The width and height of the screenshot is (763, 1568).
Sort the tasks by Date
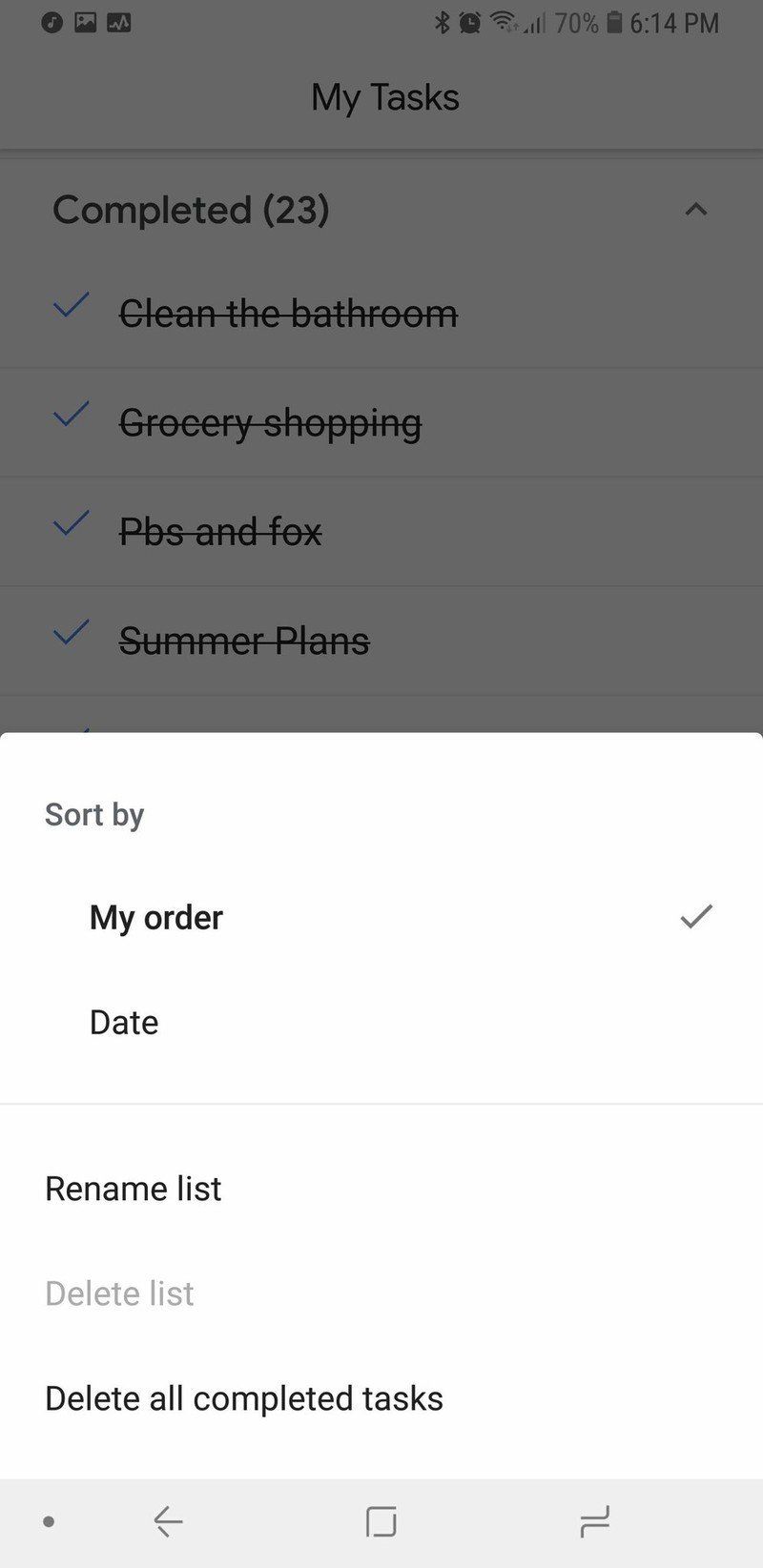pos(124,1022)
